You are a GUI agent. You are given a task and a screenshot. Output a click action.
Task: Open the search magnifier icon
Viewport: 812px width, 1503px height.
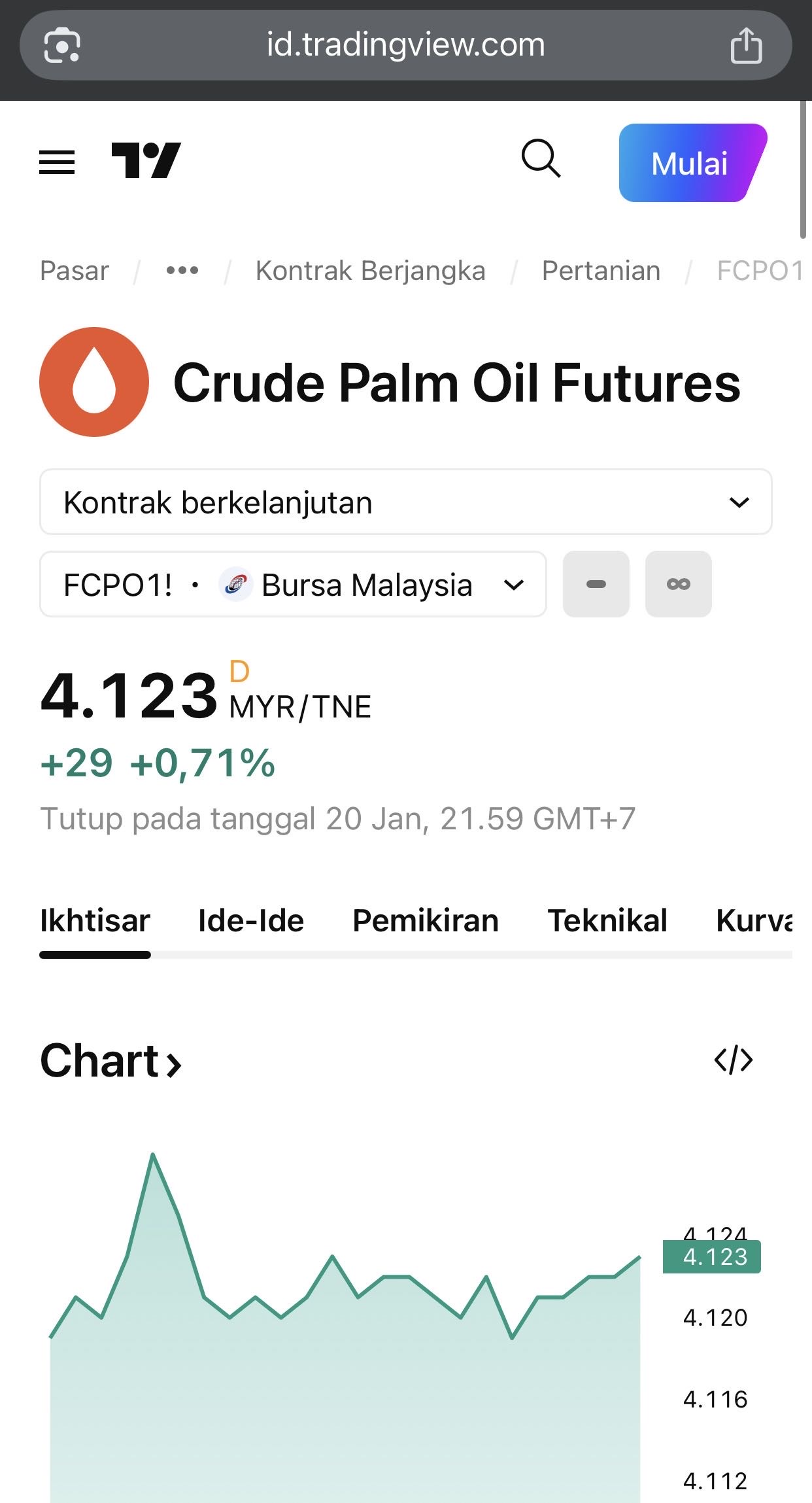(541, 159)
